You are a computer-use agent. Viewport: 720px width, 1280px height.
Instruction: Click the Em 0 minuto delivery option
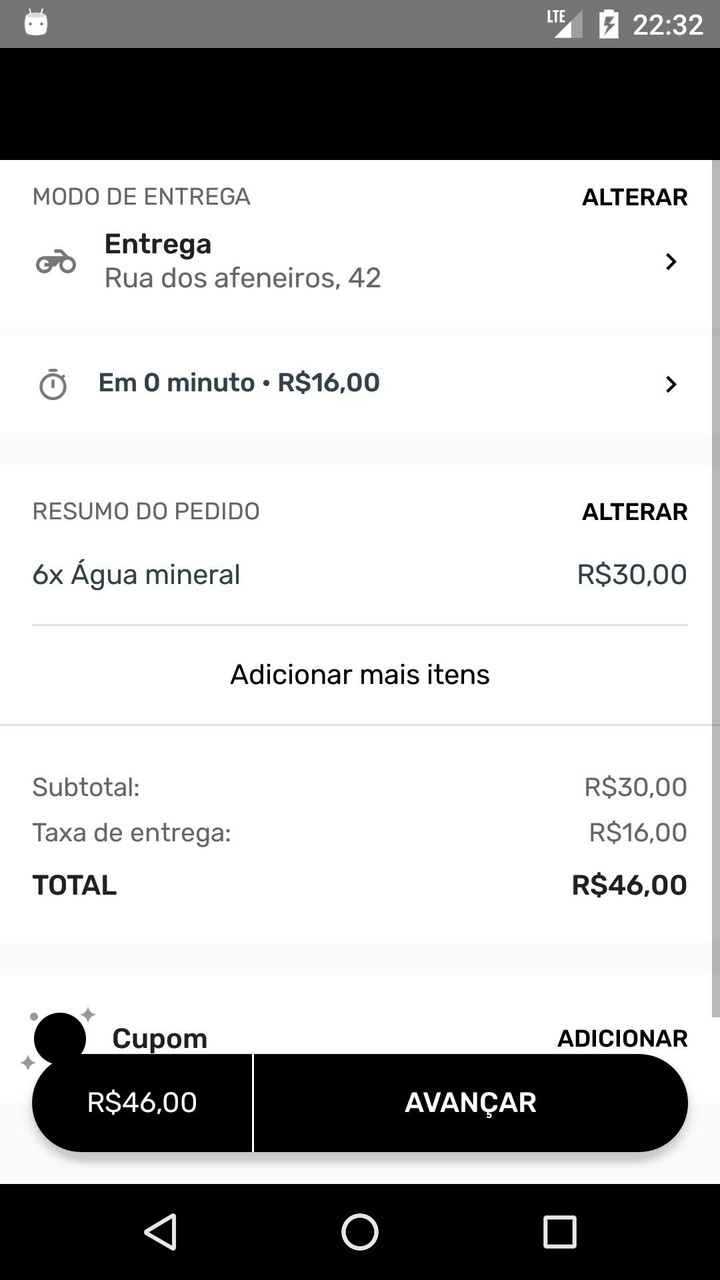pyautogui.click(x=239, y=382)
